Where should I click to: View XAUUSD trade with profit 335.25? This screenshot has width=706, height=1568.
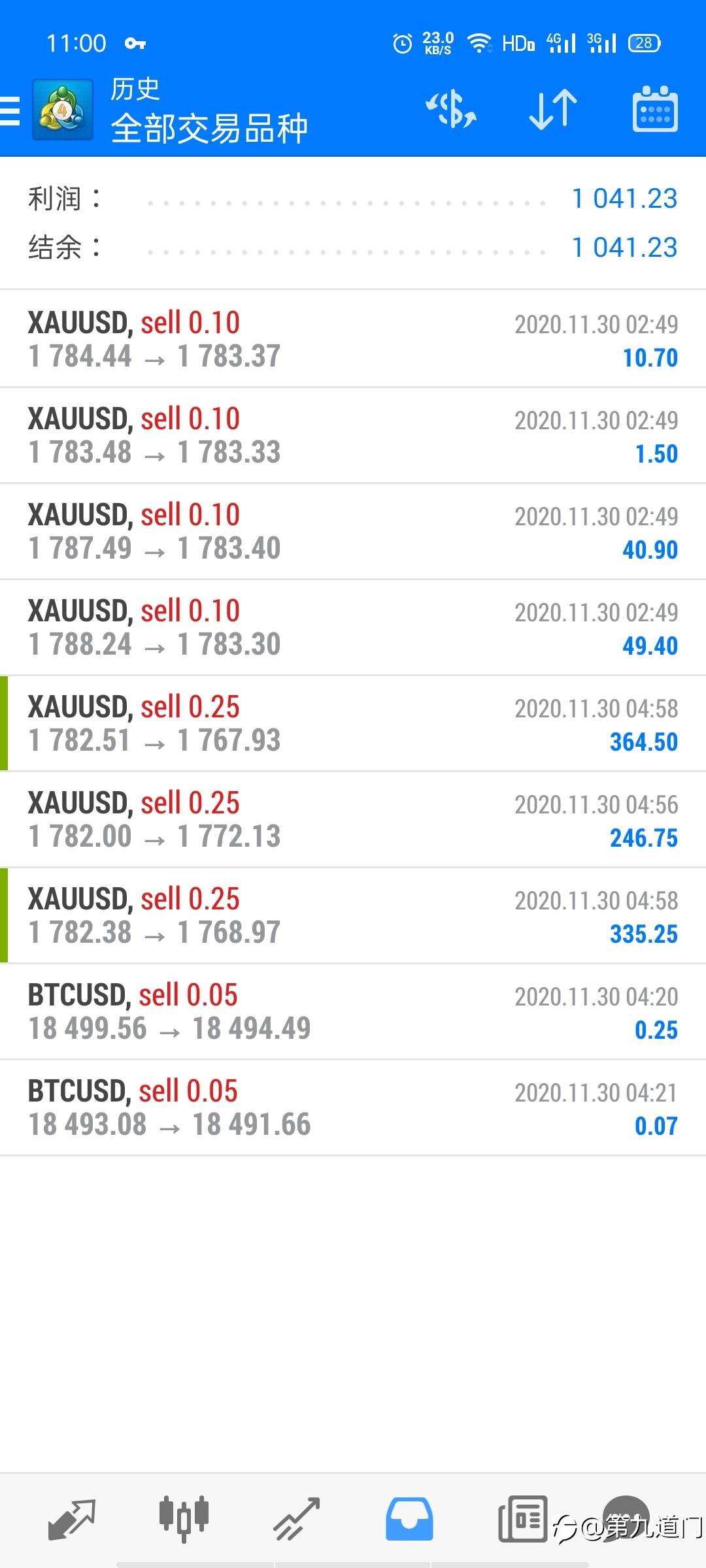coord(353,915)
